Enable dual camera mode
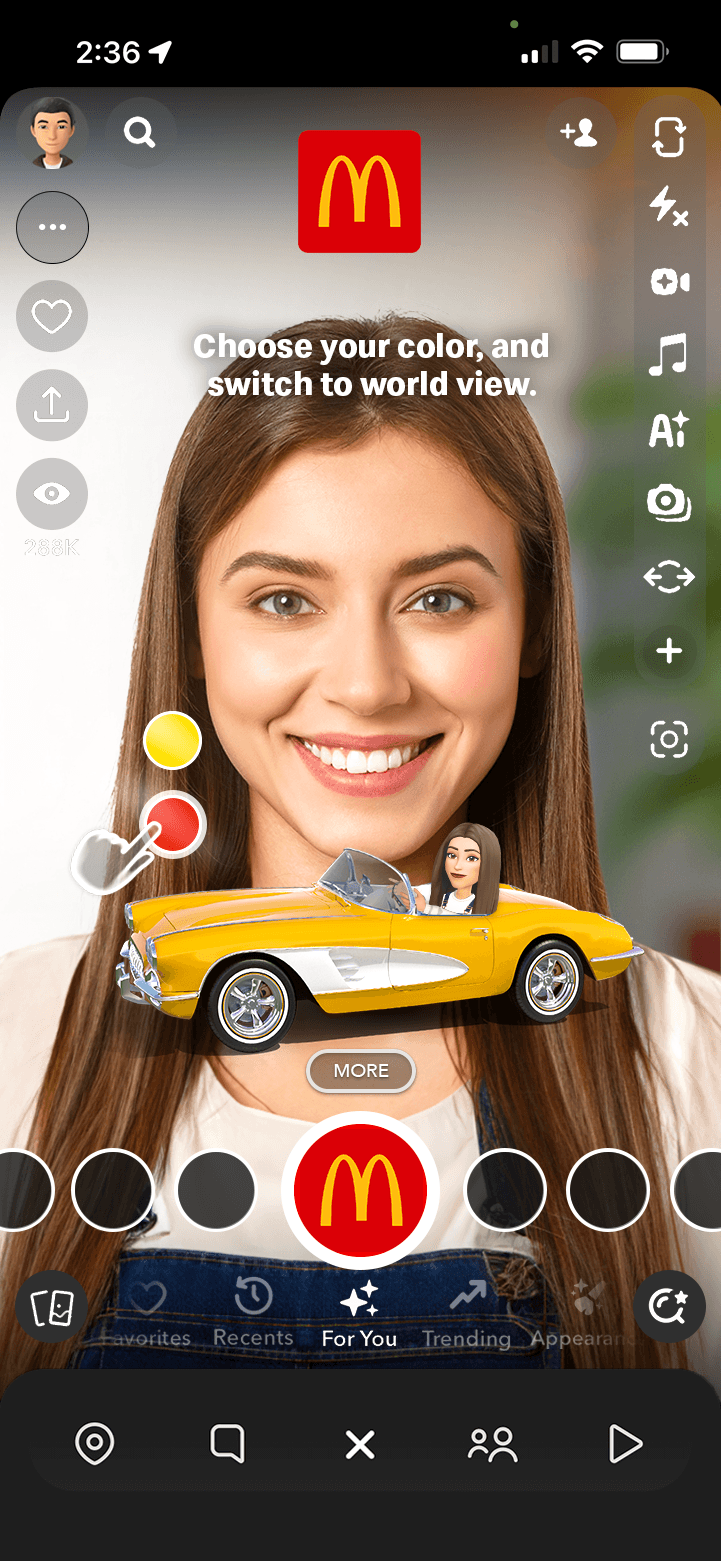Image resolution: width=721 pixels, height=1561 pixels. click(668, 283)
